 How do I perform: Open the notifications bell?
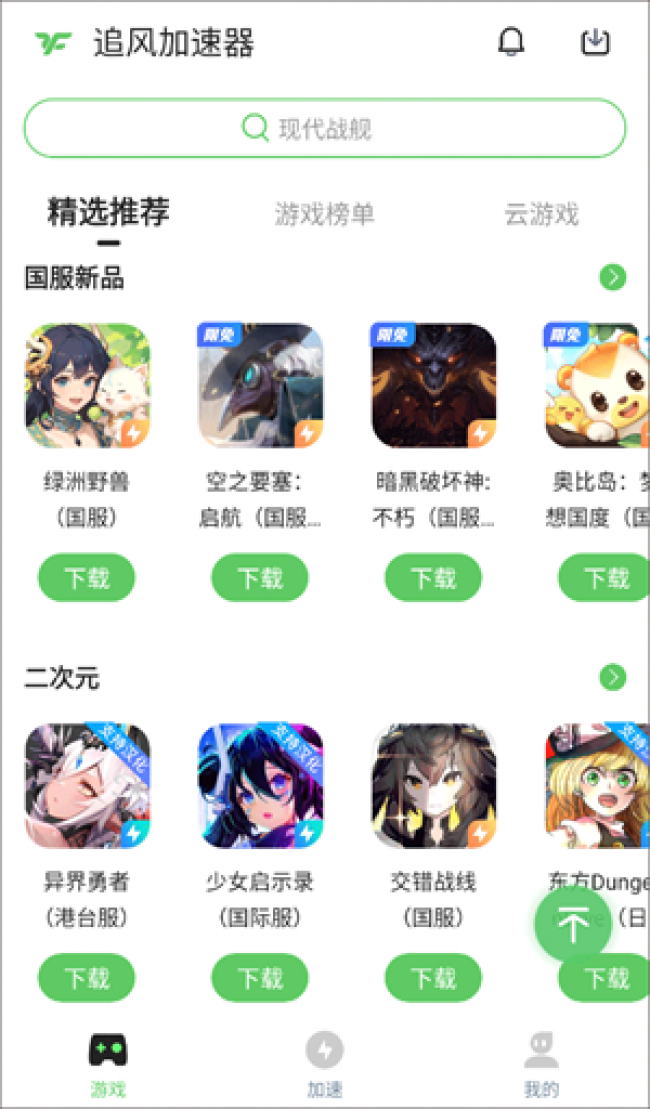(x=511, y=42)
